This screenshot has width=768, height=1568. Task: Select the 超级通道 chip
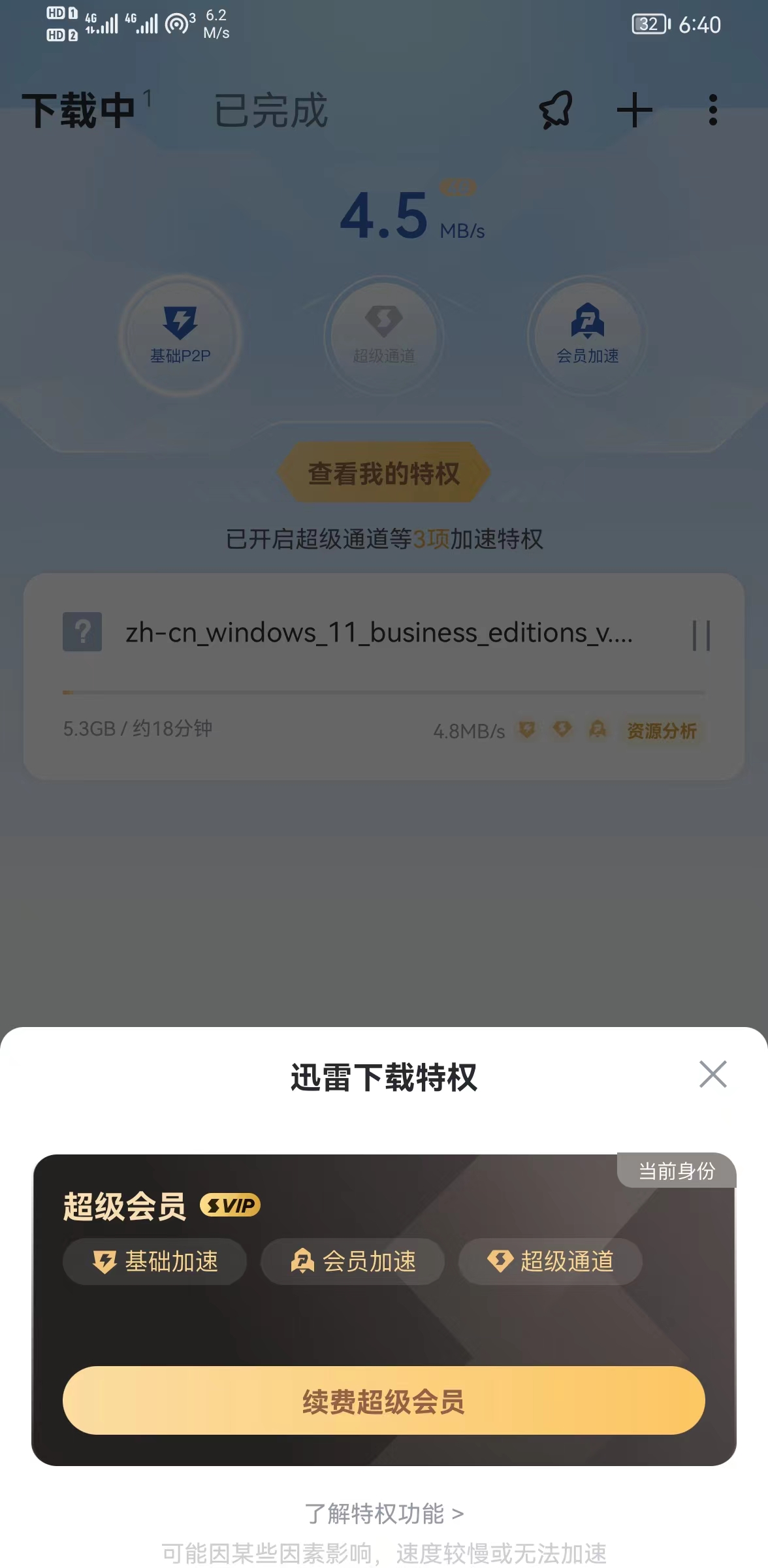pos(550,1261)
